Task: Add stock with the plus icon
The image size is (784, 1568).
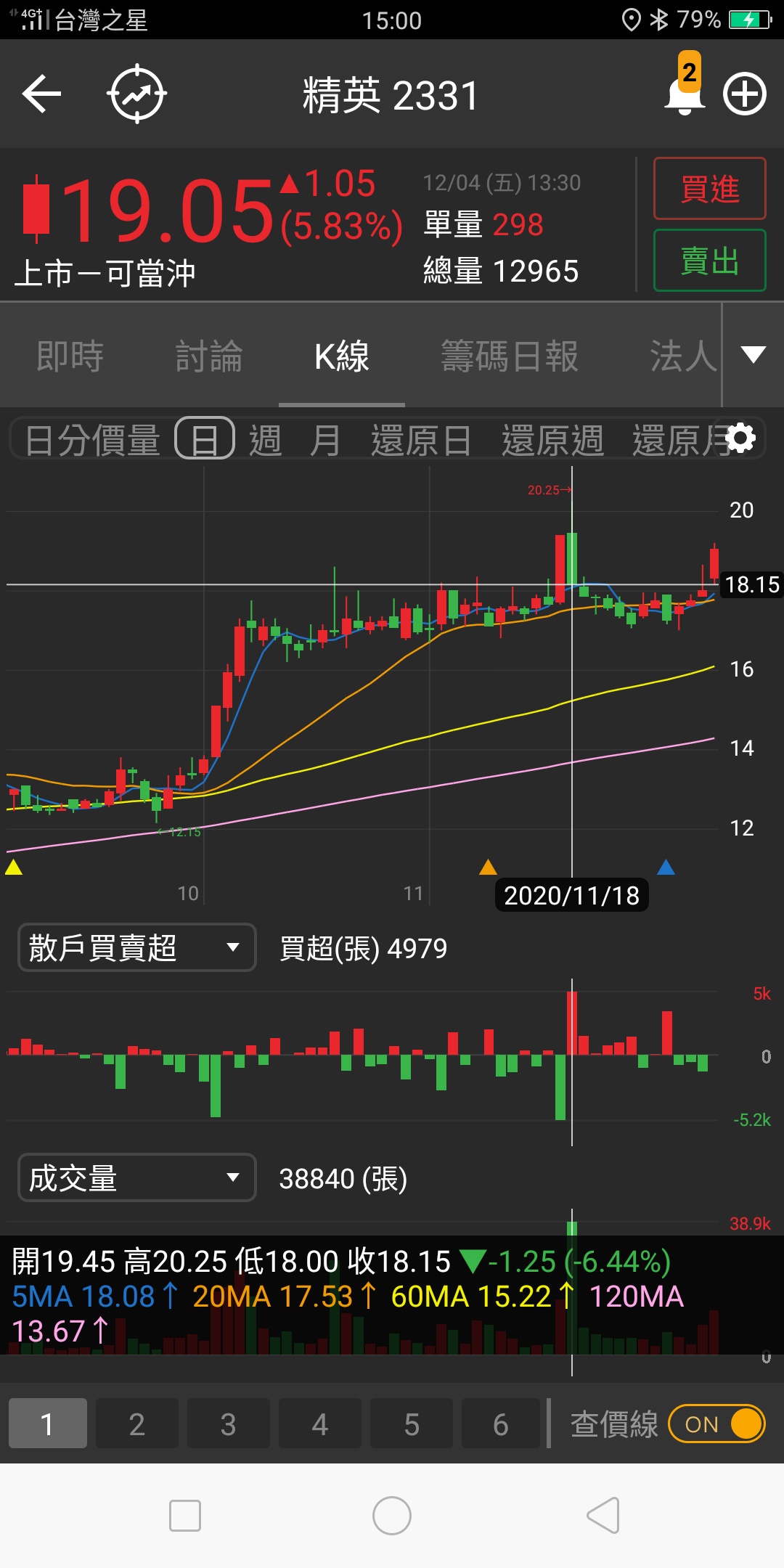Action: click(745, 94)
